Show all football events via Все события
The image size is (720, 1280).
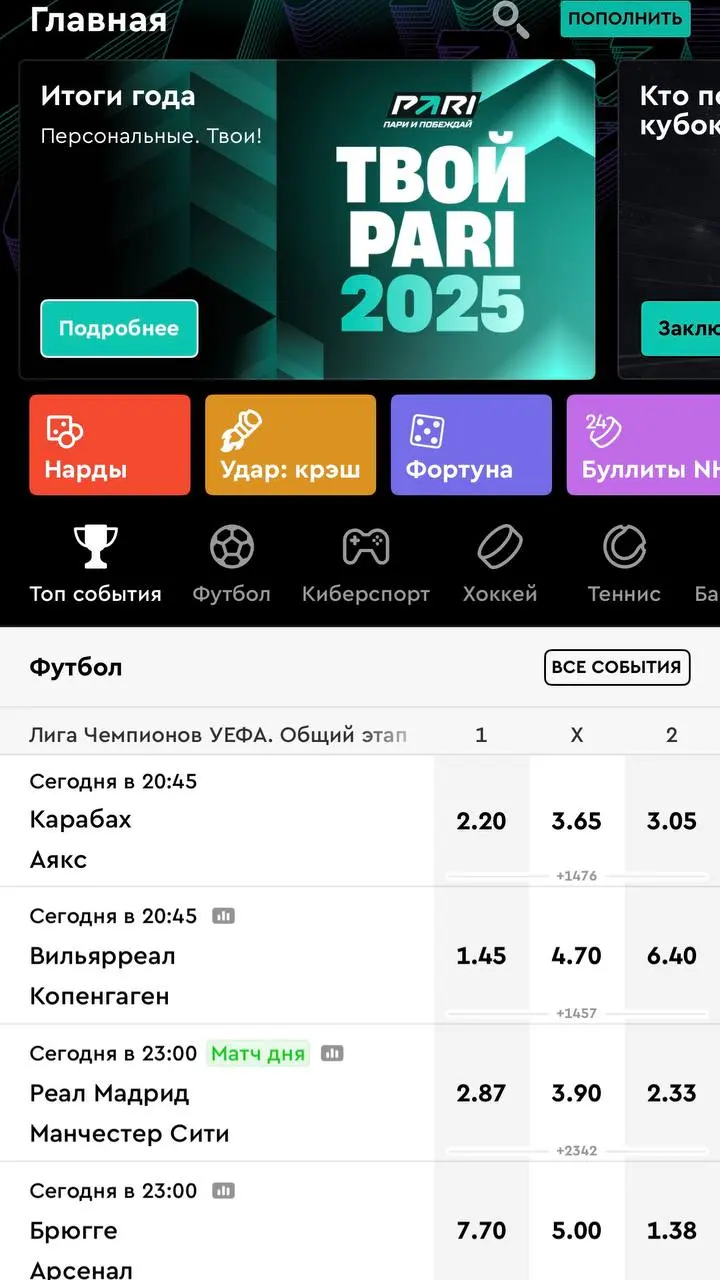coord(617,667)
